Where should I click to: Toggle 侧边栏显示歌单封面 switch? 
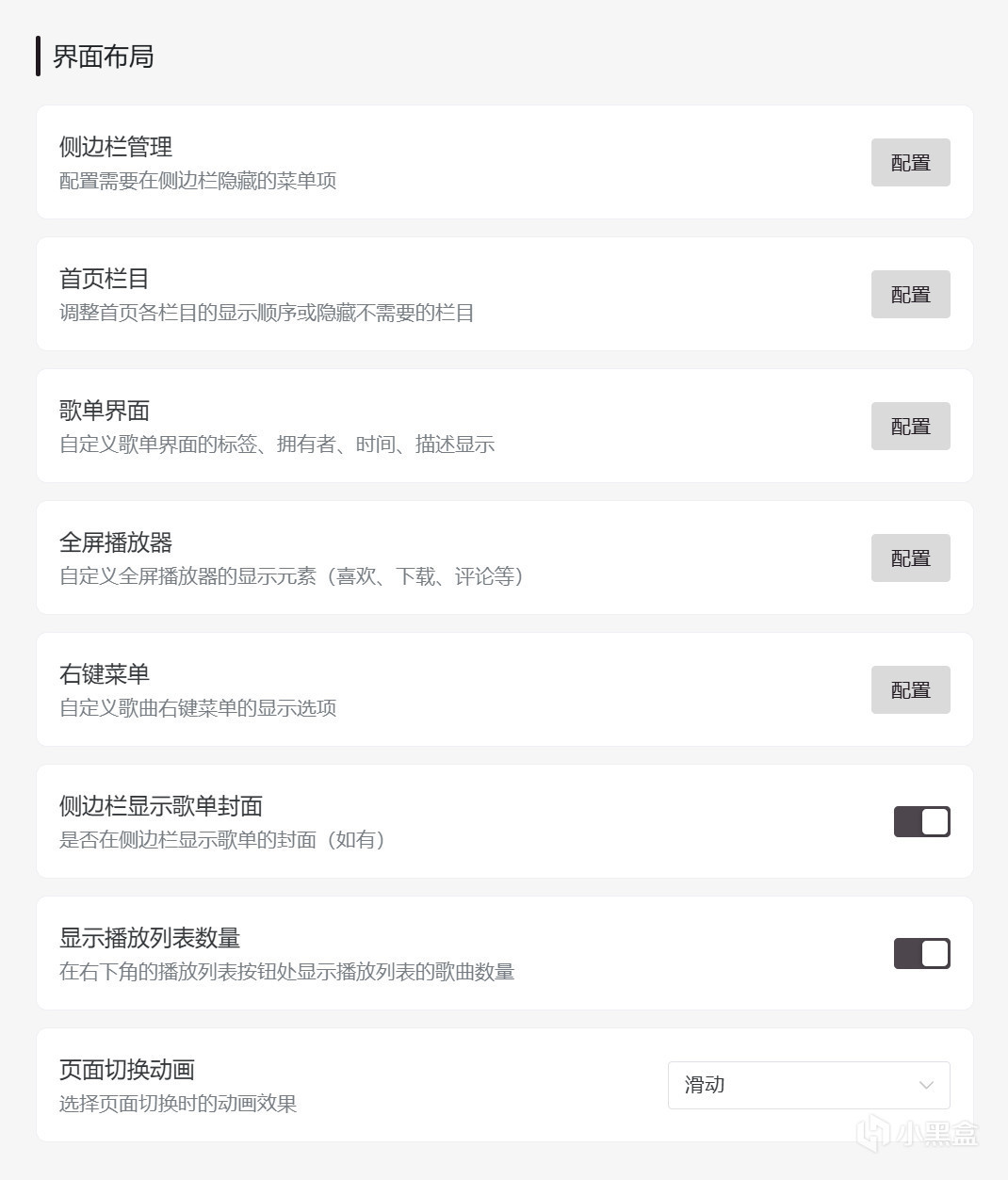[921, 822]
